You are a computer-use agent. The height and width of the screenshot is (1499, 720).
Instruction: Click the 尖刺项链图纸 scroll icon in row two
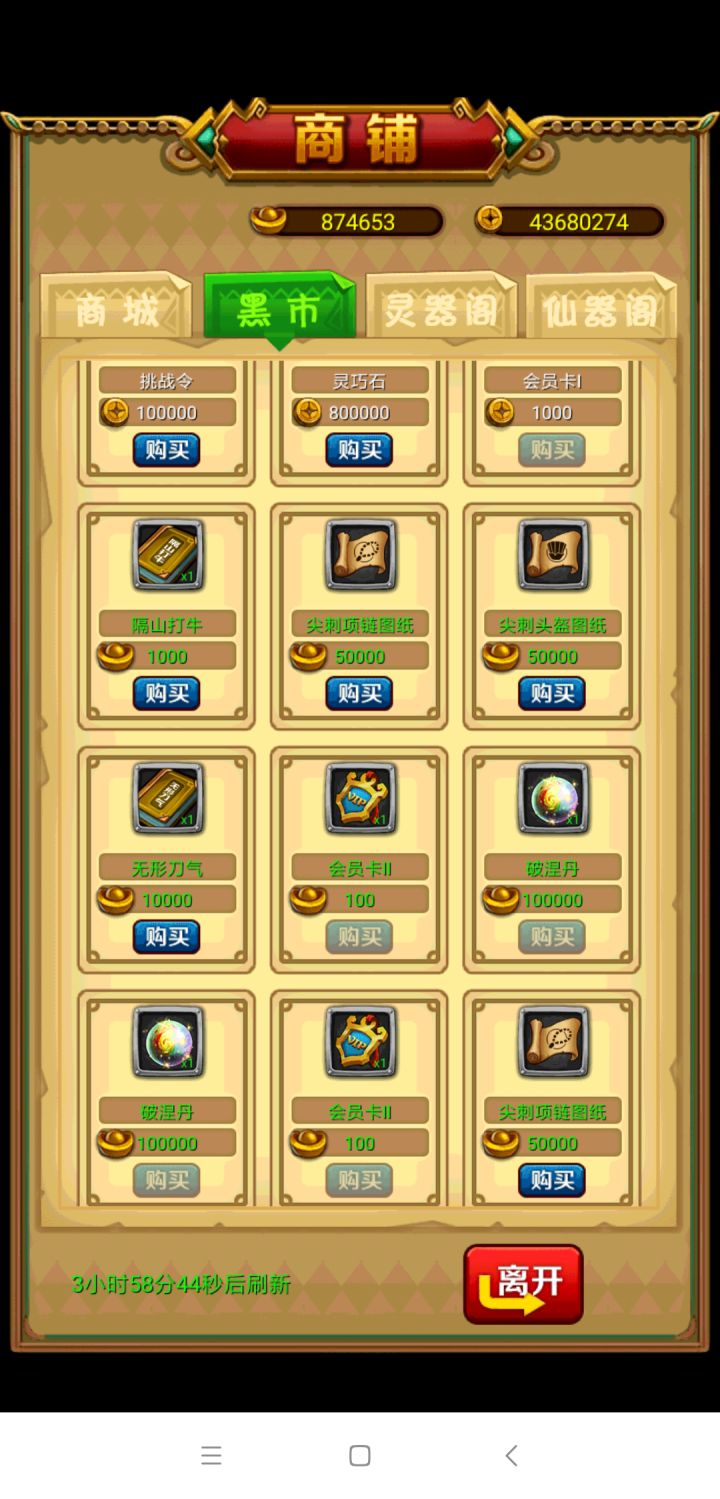pos(358,553)
